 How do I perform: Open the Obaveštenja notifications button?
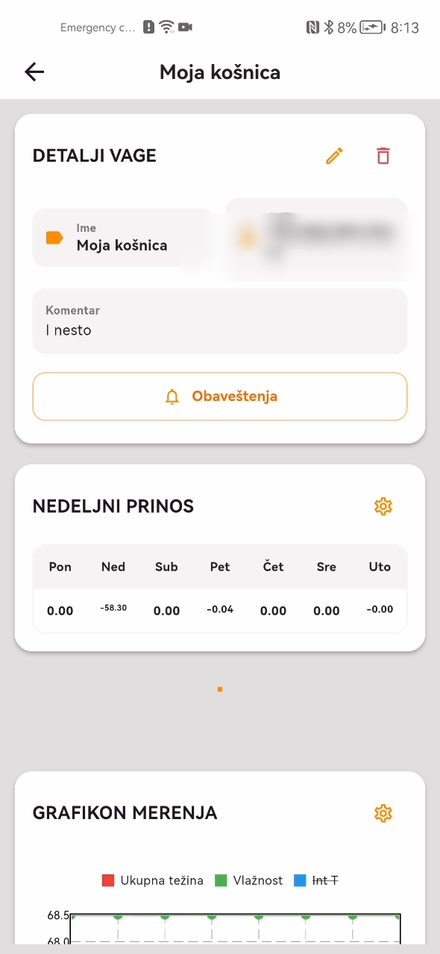click(x=220, y=397)
